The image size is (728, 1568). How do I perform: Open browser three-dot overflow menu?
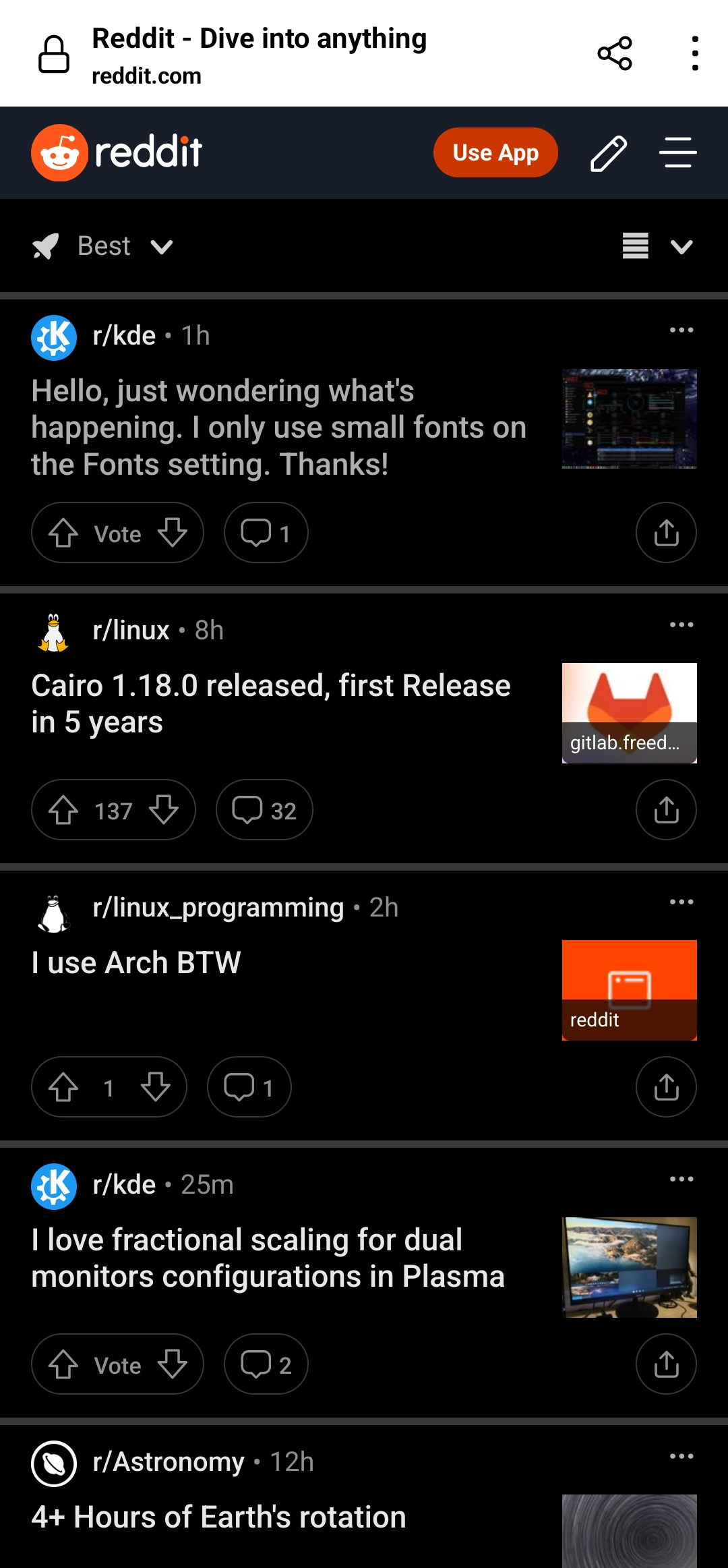(695, 53)
